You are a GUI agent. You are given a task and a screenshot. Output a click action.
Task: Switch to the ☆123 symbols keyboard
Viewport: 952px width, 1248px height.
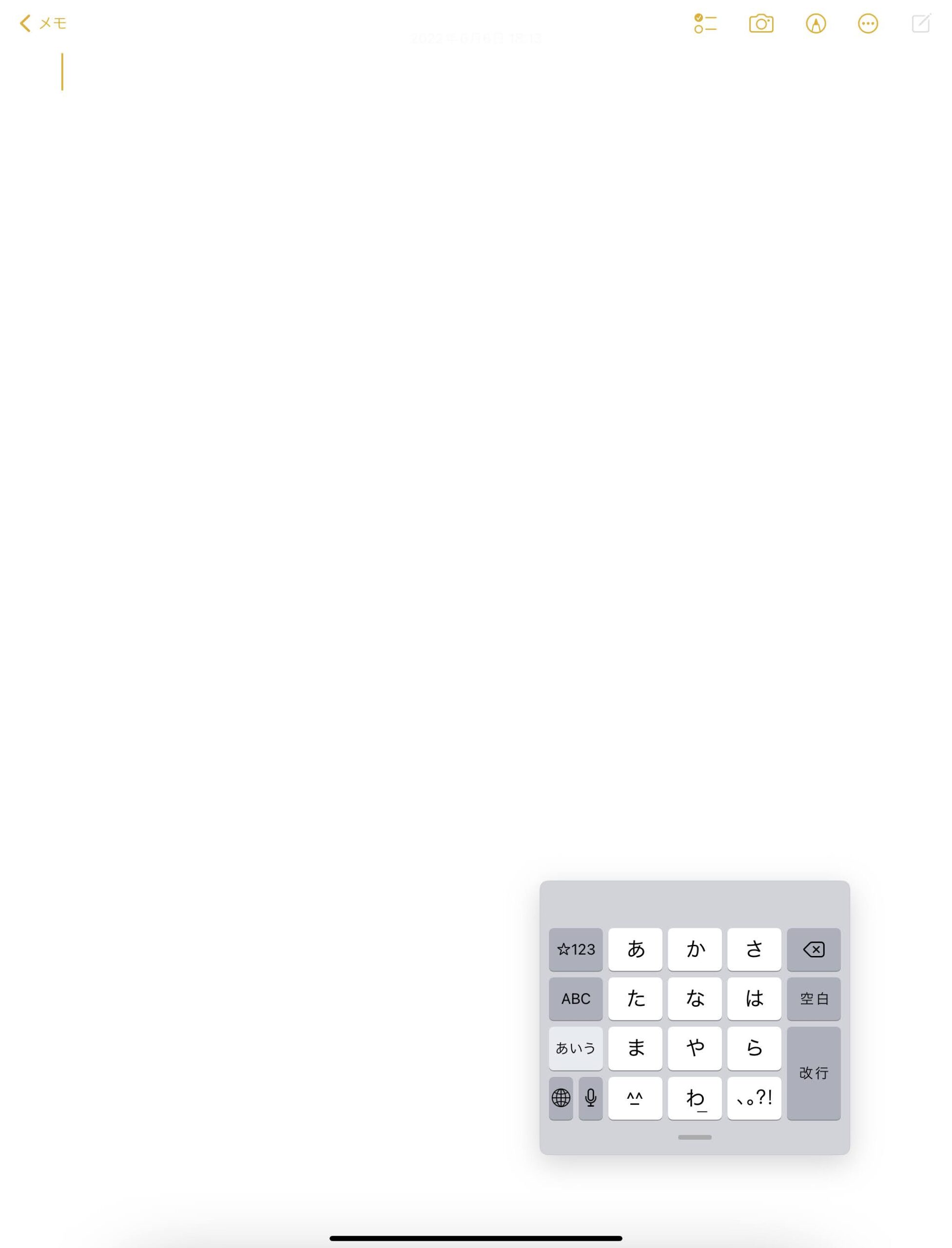coord(575,949)
